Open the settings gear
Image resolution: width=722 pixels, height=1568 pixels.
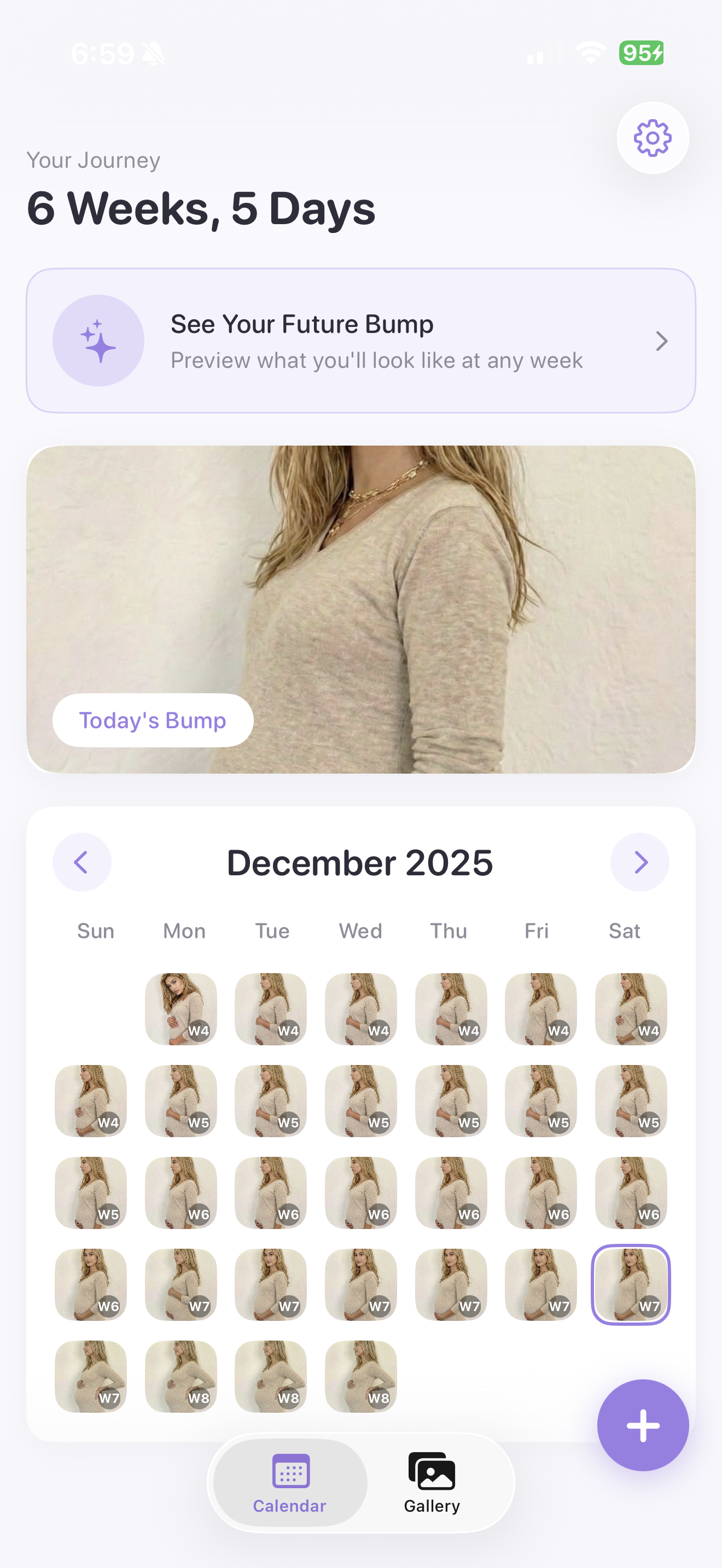click(x=651, y=138)
